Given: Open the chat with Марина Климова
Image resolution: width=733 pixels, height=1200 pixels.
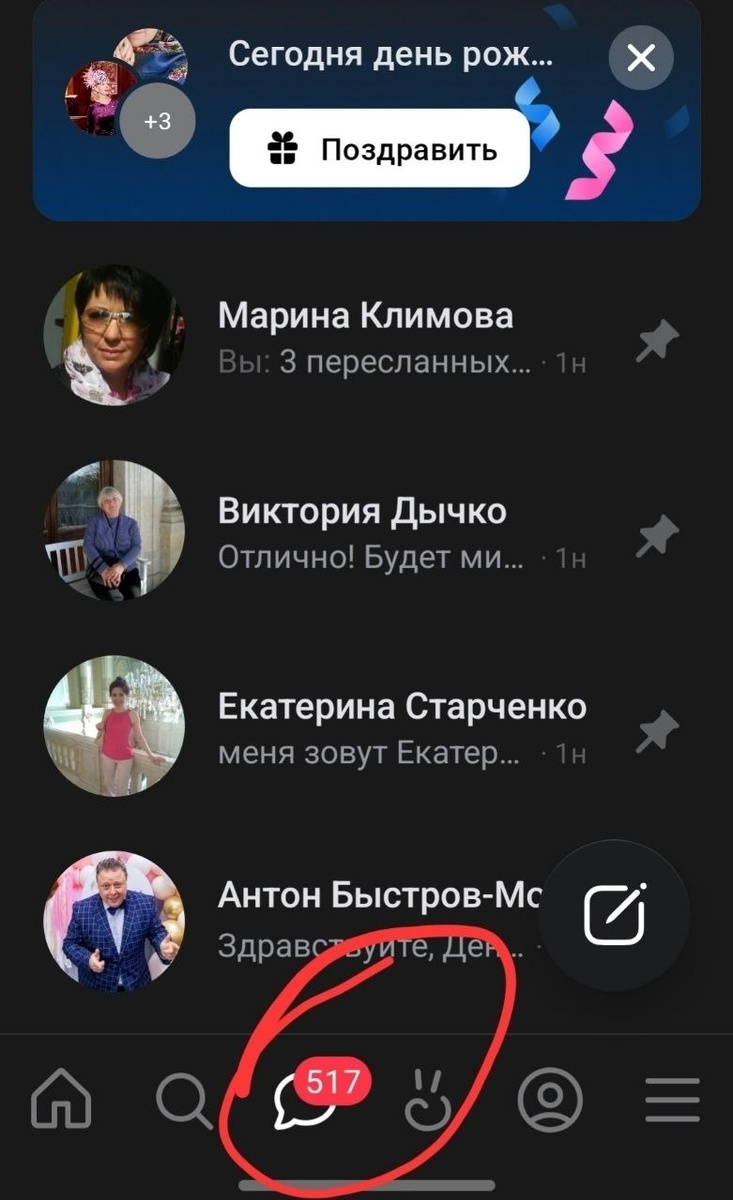Looking at the screenshot, I should [366, 317].
